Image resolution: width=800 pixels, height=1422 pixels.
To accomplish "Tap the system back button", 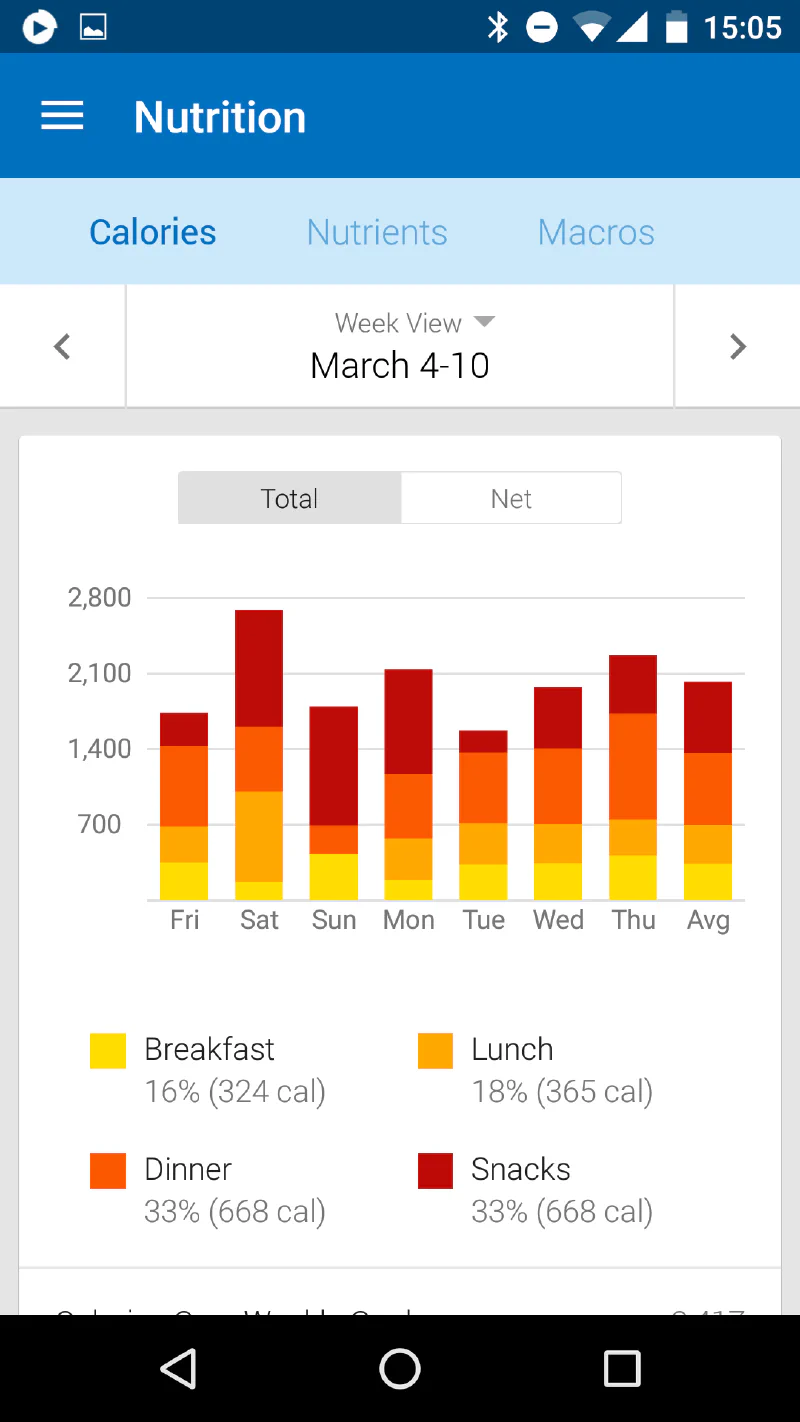I will click(179, 1369).
